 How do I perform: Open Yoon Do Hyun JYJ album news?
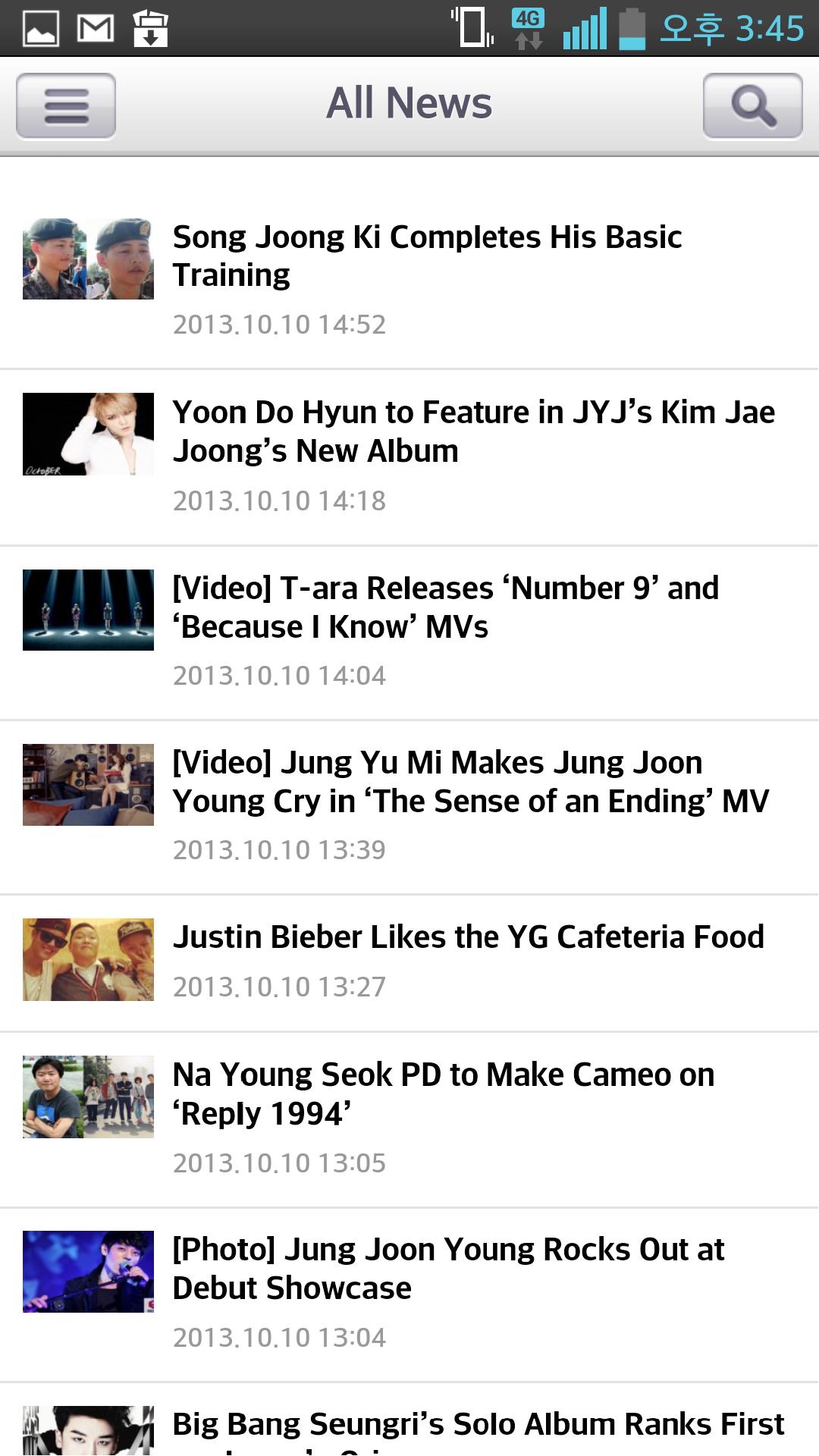pyautogui.click(x=475, y=432)
